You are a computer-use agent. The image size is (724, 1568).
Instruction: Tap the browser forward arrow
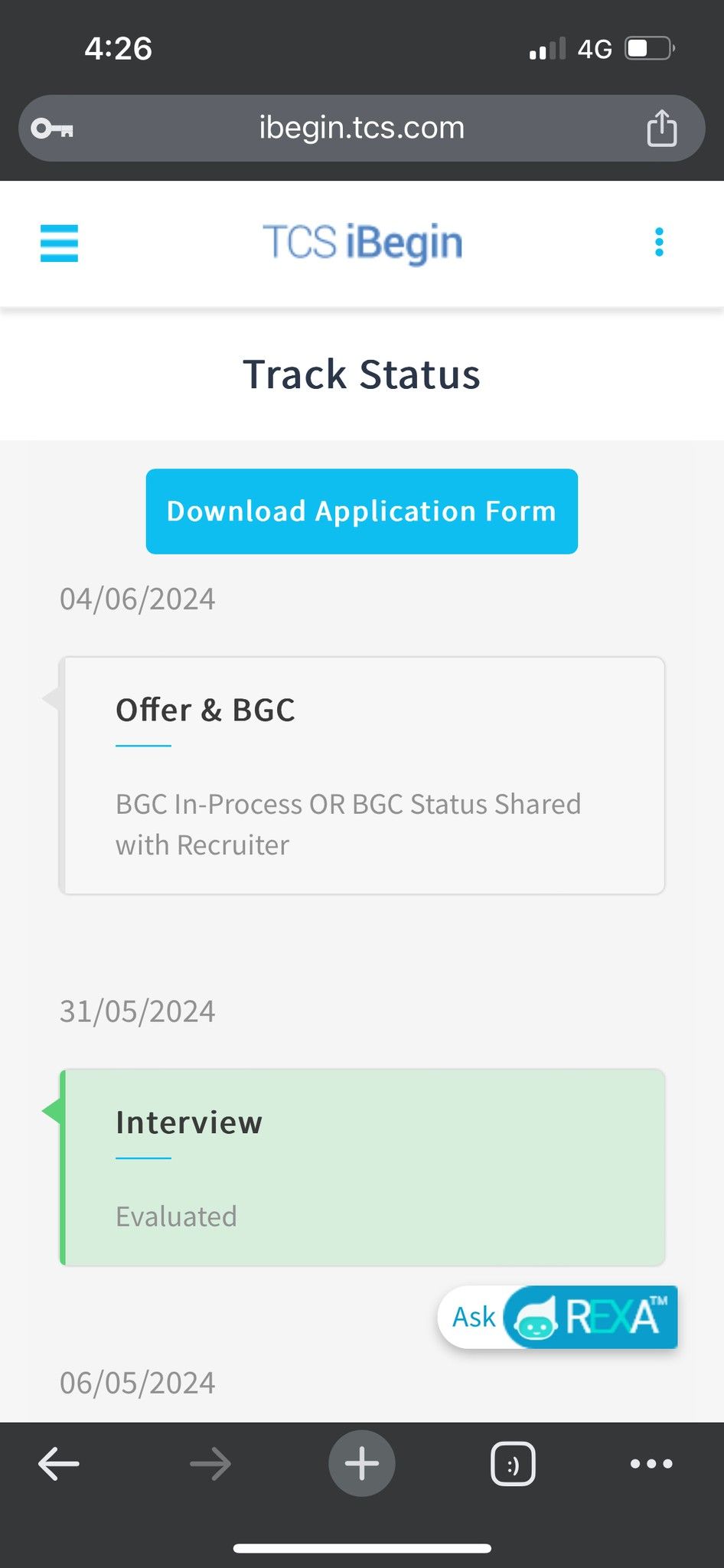[210, 1463]
